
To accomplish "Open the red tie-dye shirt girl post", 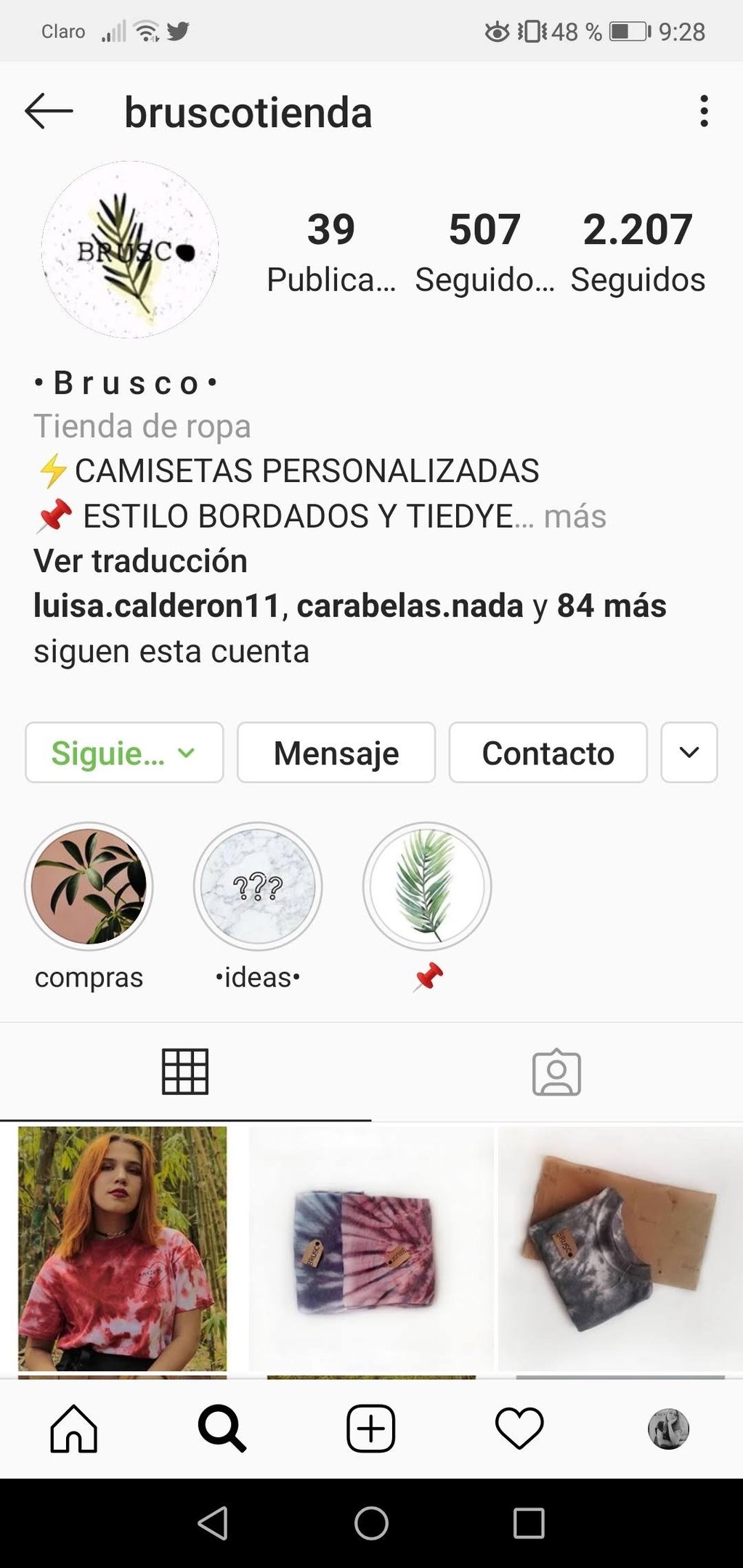I will point(122,1248).
